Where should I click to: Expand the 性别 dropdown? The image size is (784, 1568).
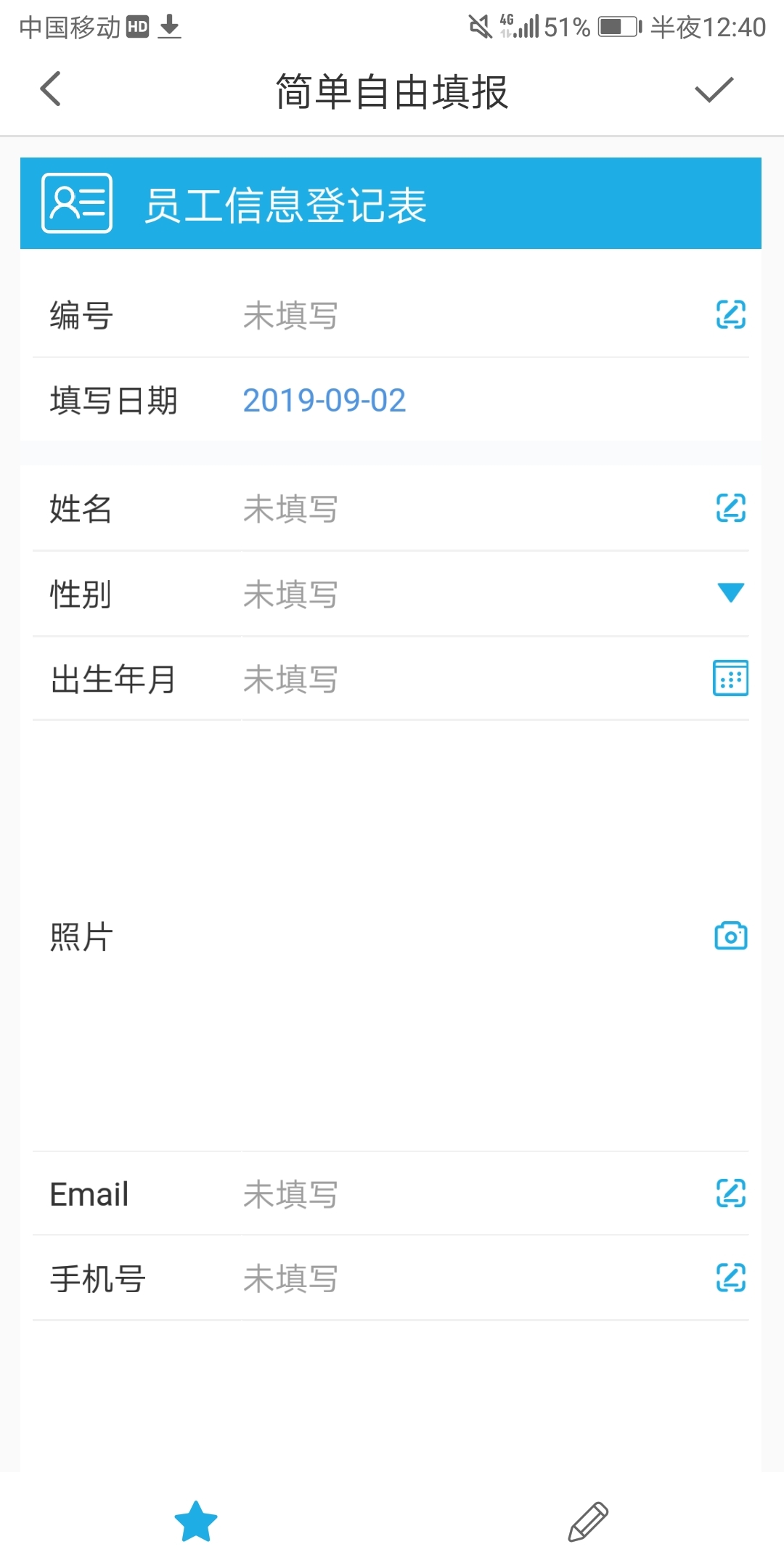click(730, 592)
